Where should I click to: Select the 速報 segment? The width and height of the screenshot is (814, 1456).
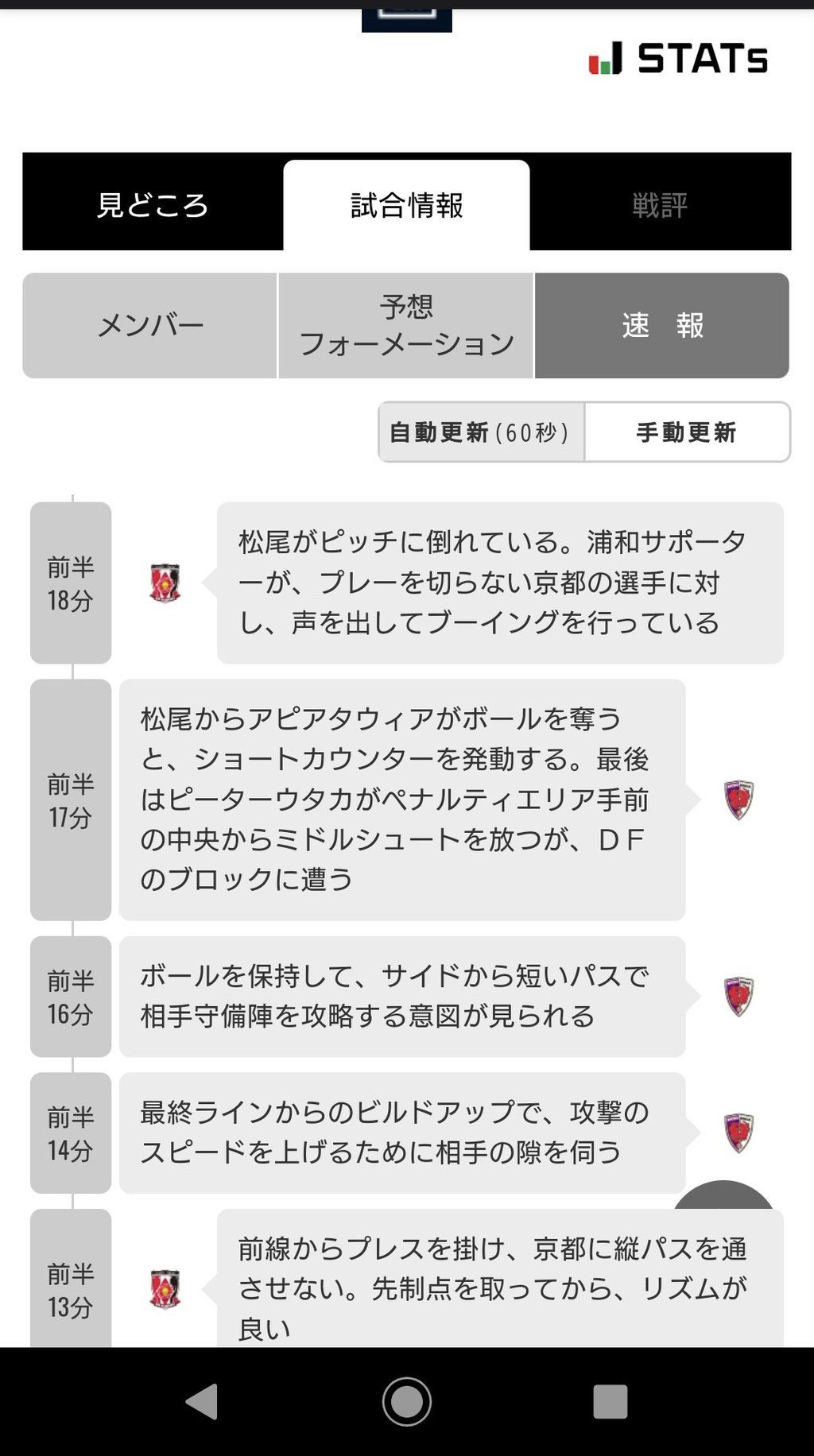[x=662, y=326]
